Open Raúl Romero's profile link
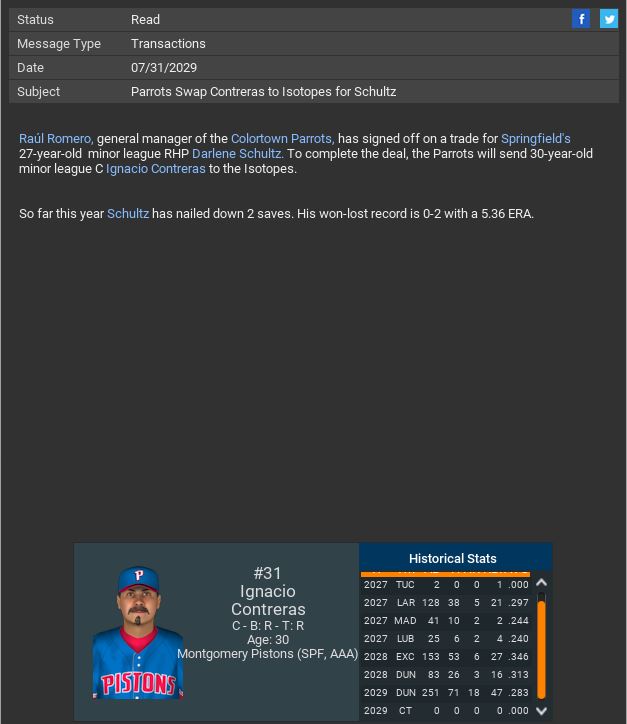The width and height of the screenshot is (627, 724). pyautogui.click(x=55, y=139)
